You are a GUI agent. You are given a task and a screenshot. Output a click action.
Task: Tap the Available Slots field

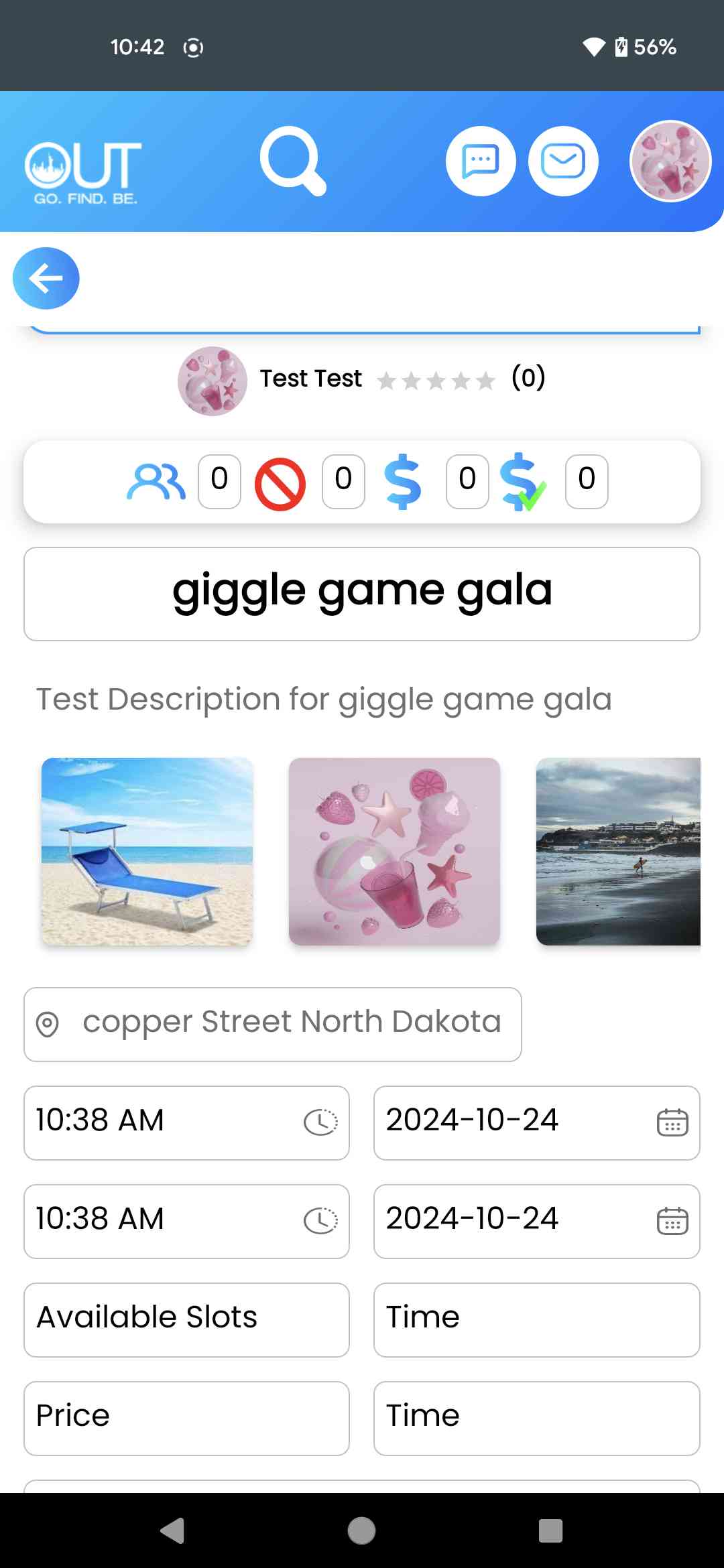[x=186, y=1319]
